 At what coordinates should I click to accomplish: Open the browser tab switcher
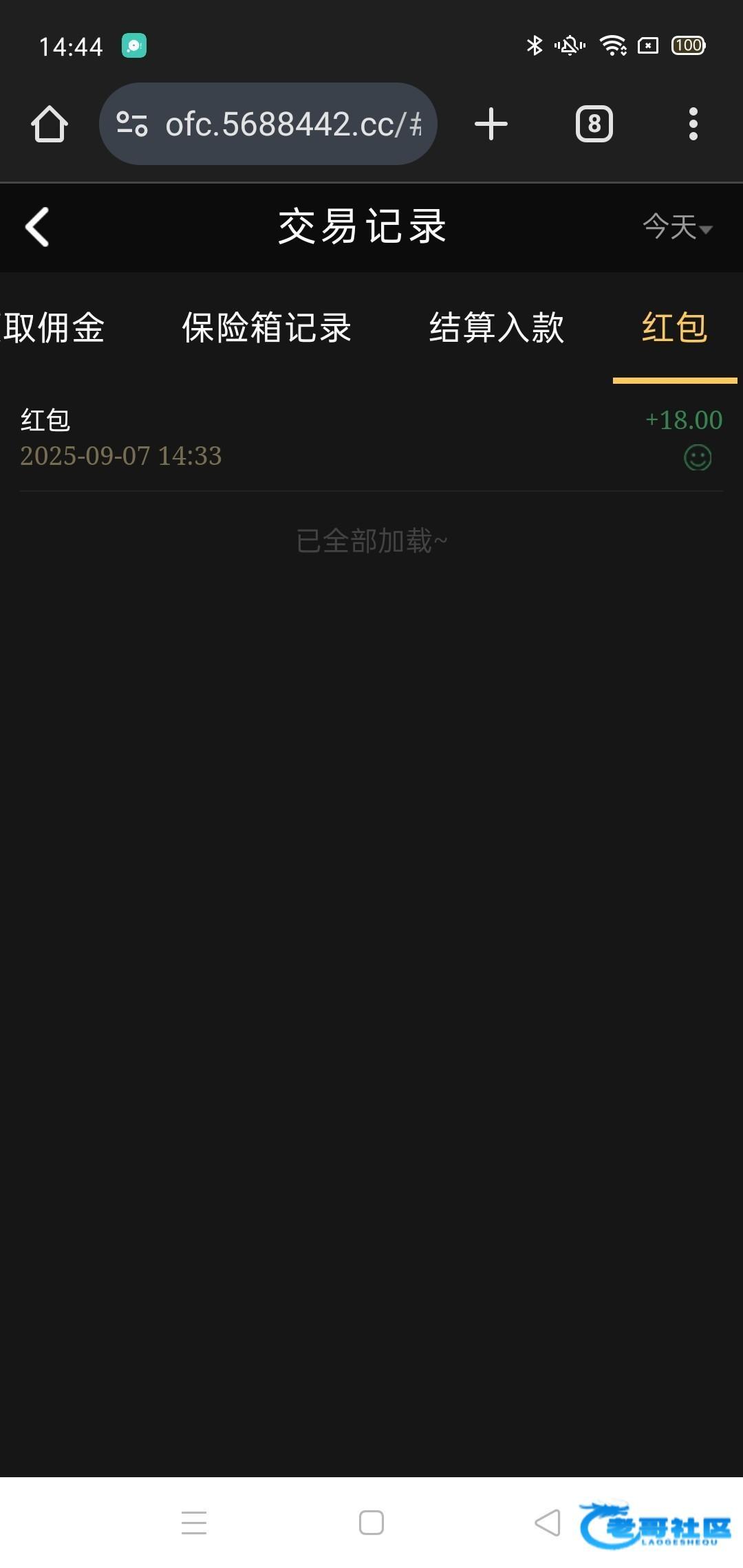pyautogui.click(x=594, y=124)
